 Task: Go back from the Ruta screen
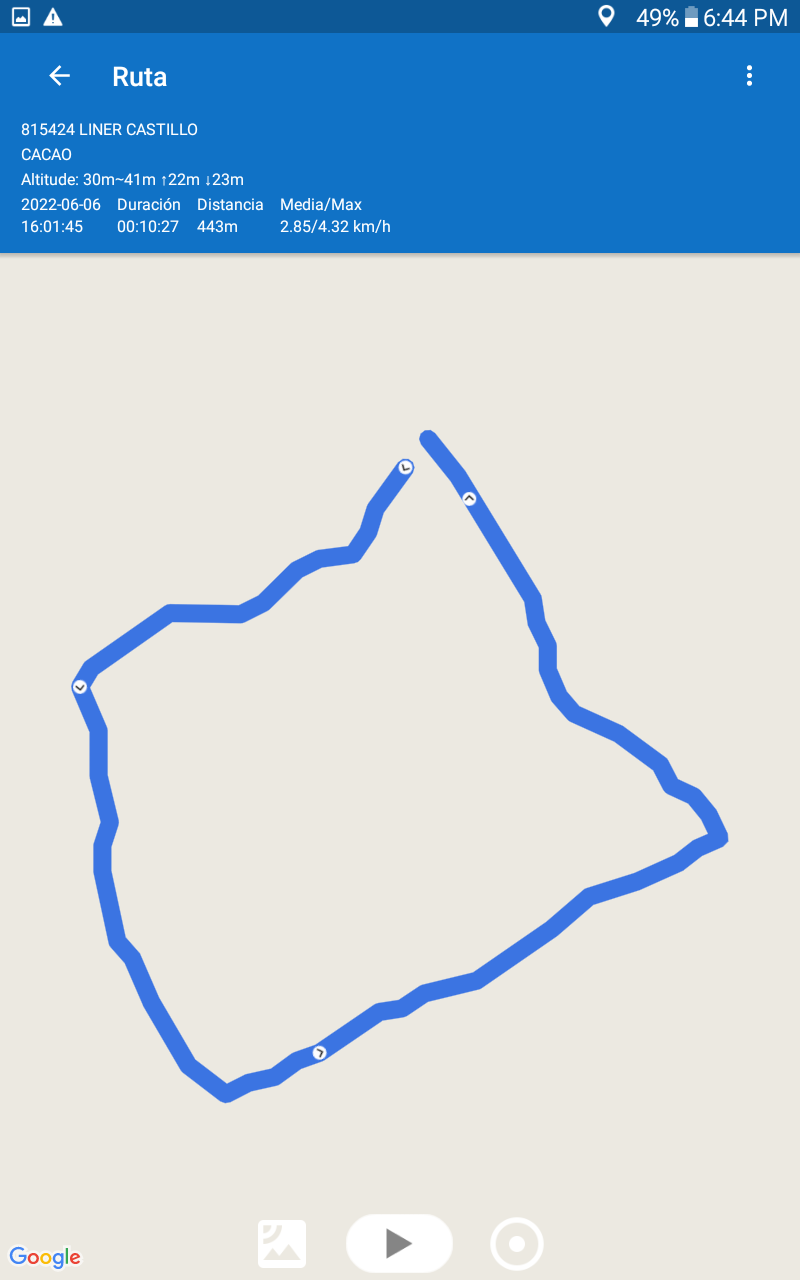tap(60, 76)
